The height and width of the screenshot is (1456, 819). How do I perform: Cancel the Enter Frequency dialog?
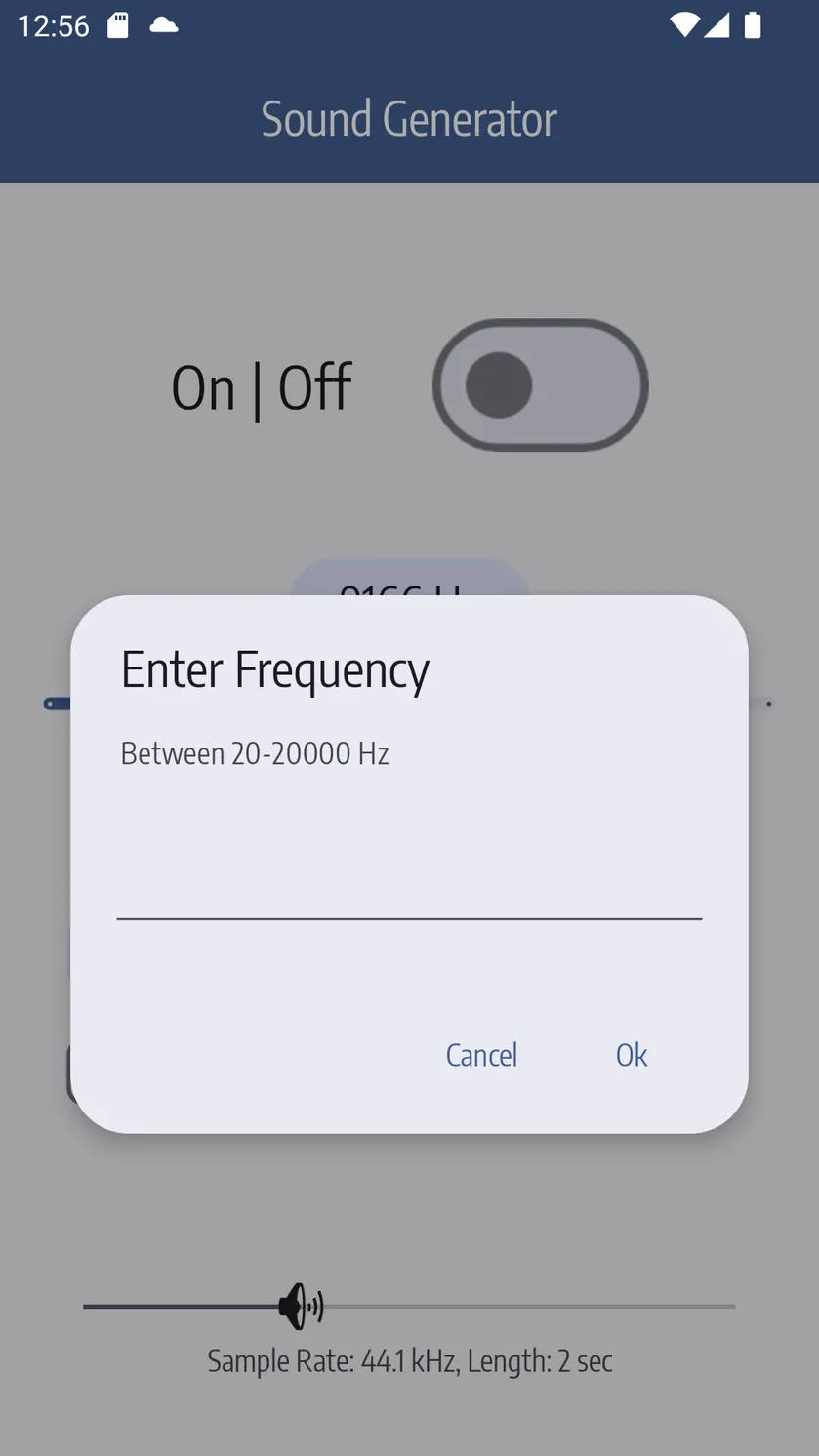481,1055
